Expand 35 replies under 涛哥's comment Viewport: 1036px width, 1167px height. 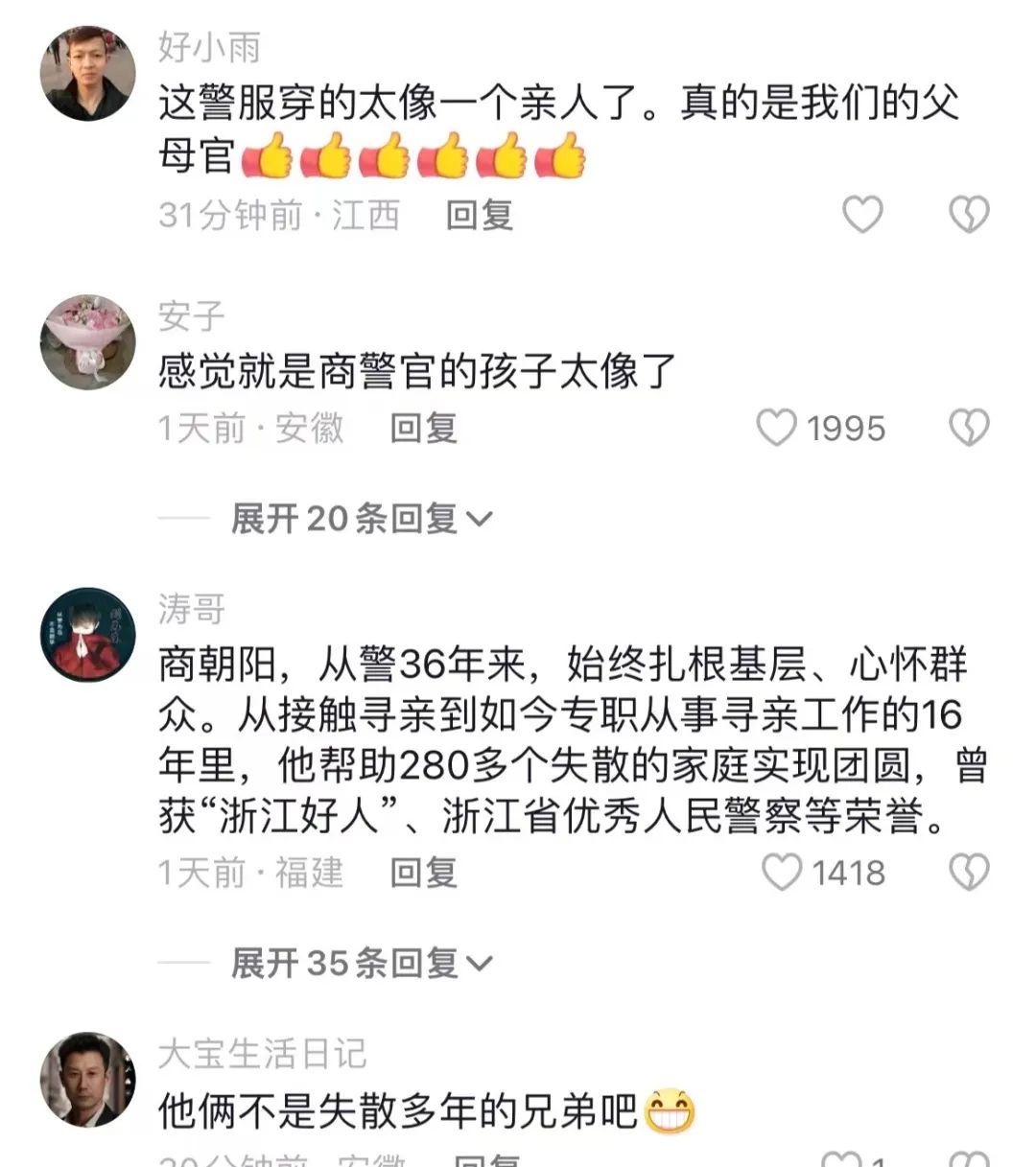[361, 963]
